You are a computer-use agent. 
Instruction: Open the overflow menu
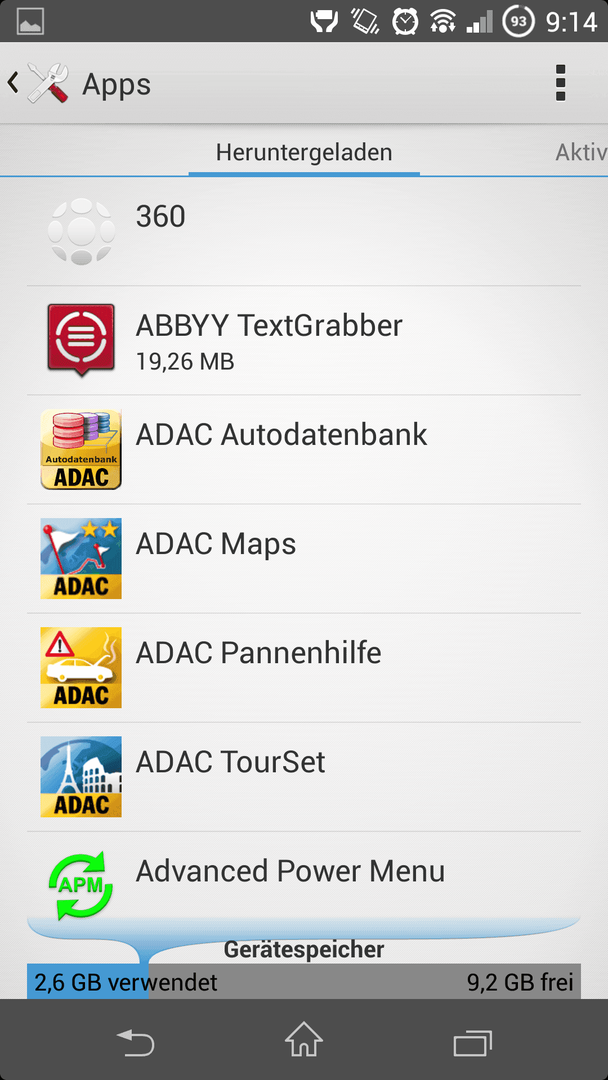pyautogui.click(x=560, y=83)
